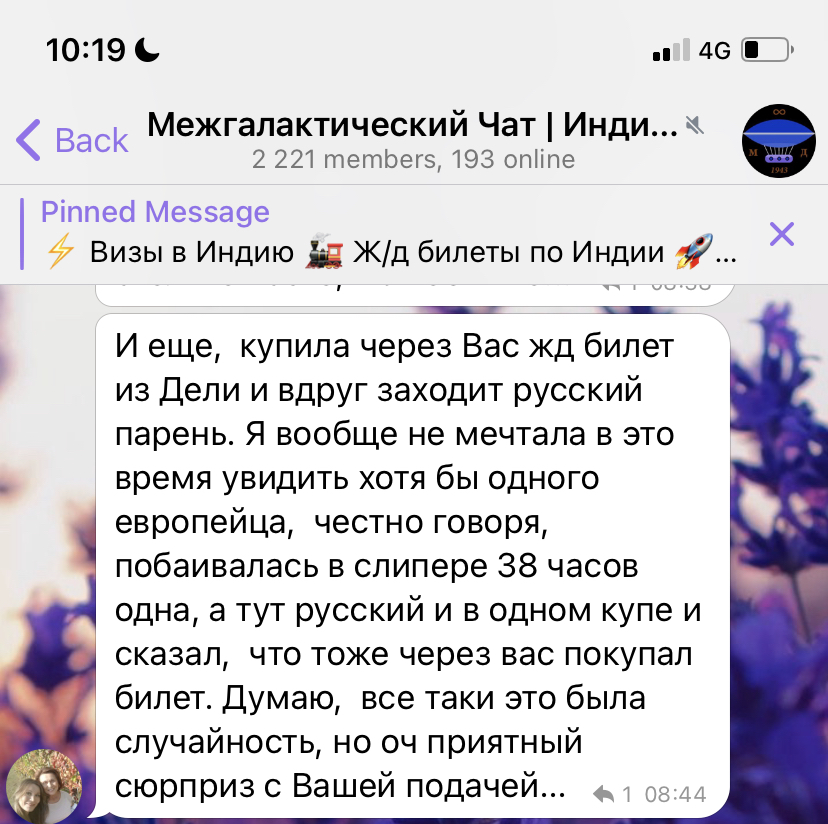This screenshot has width=828, height=824.
Task: Open the sender's profile photo
Action: point(44,785)
